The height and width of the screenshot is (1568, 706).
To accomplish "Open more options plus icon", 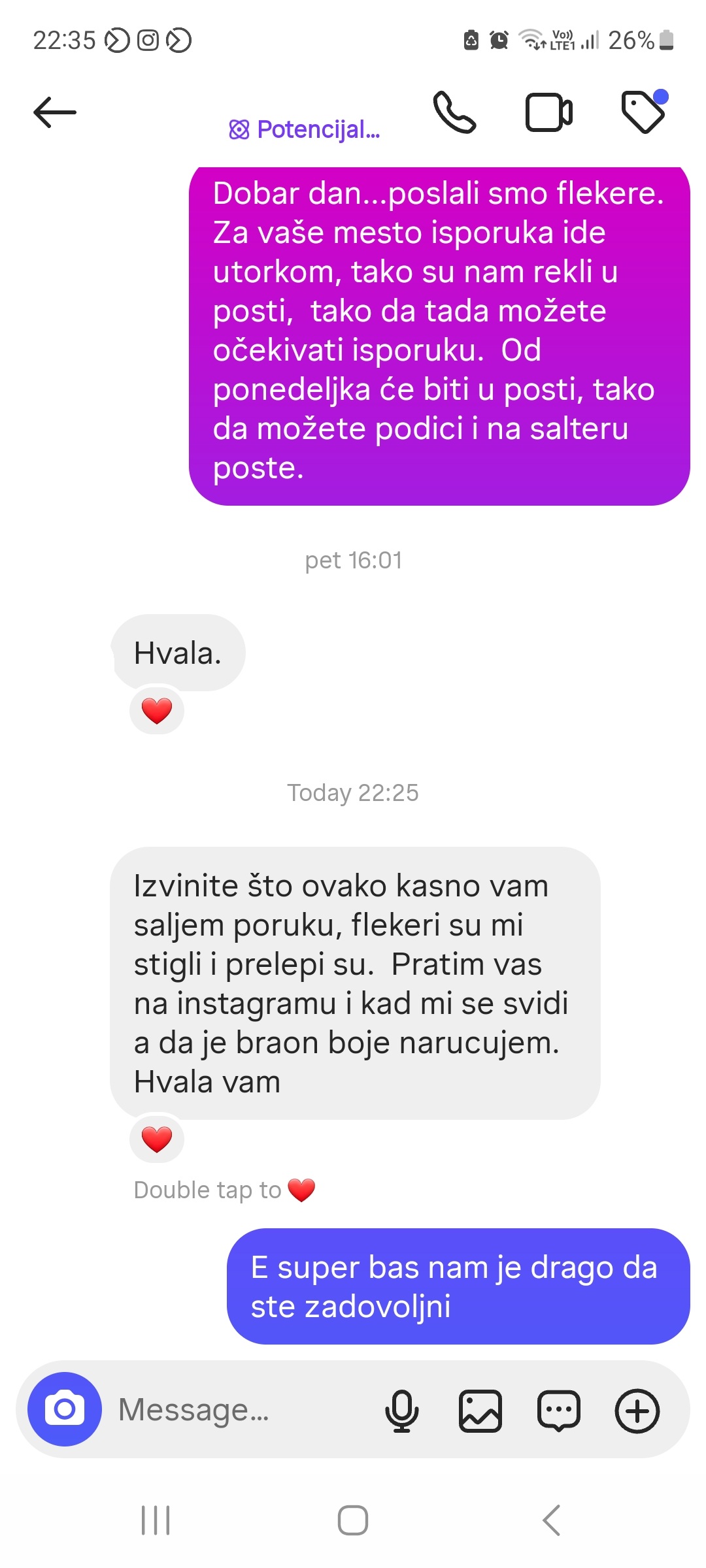I will pyautogui.click(x=637, y=1411).
